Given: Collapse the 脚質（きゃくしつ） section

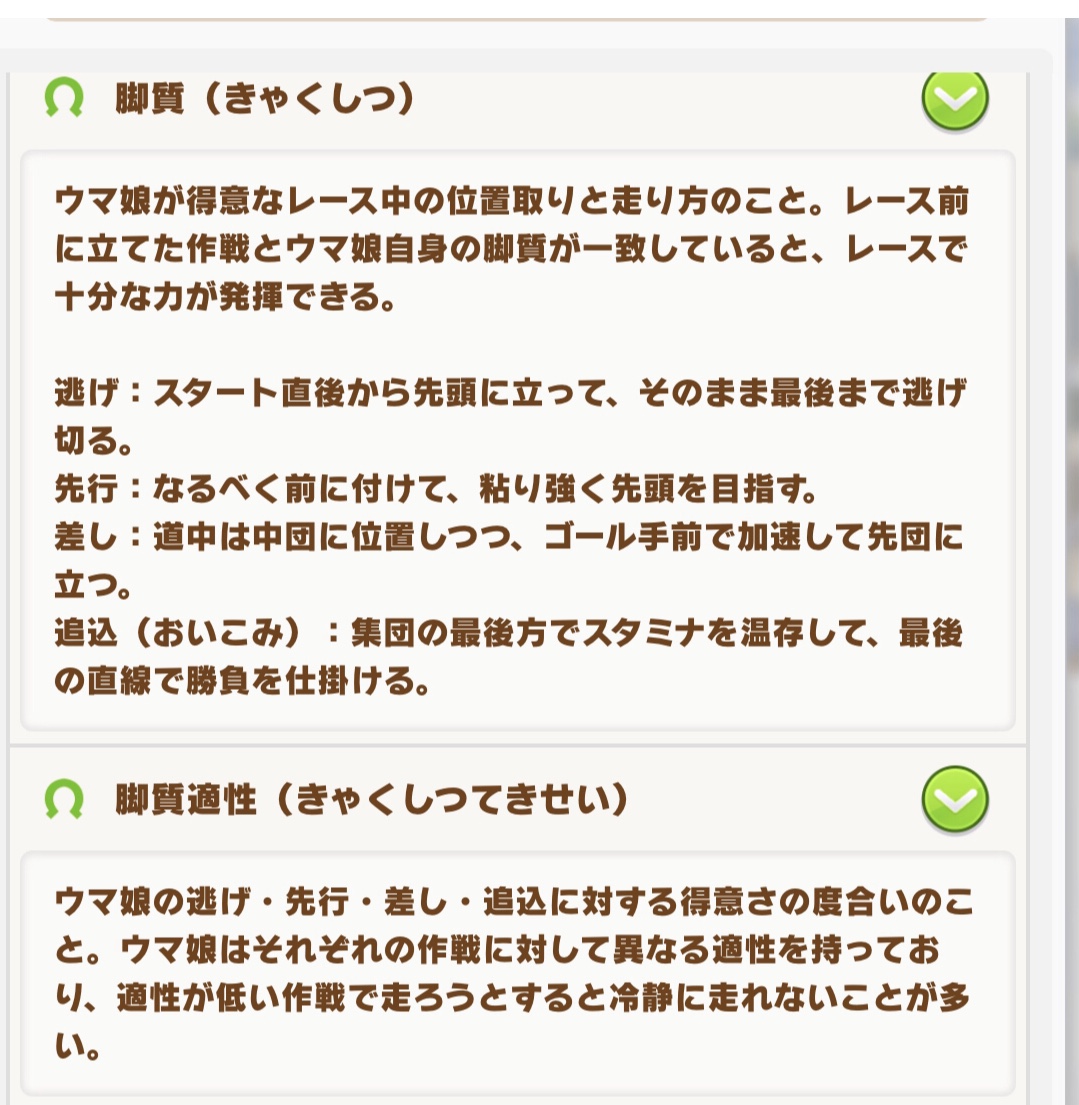Looking at the screenshot, I should [x=954, y=99].
